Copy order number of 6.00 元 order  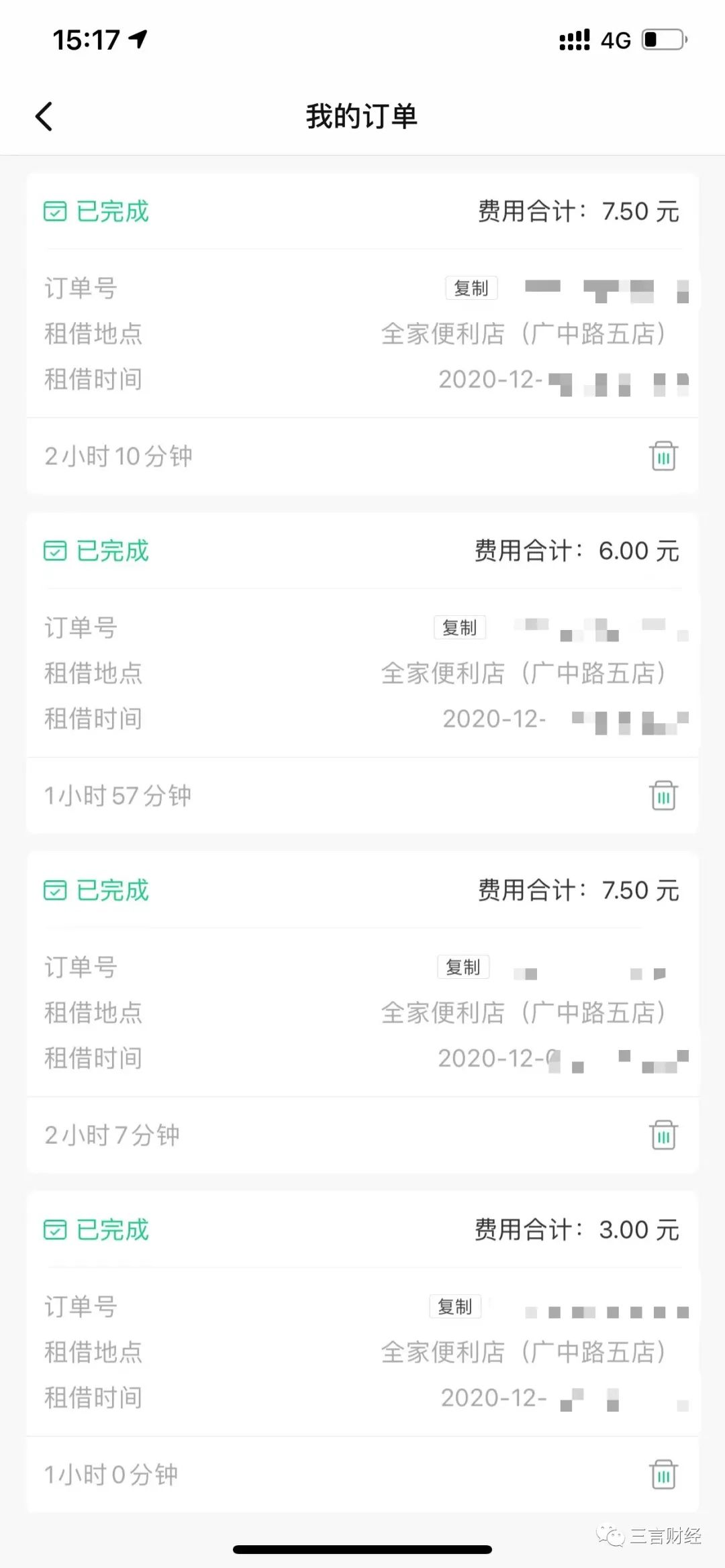pos(460,628)
